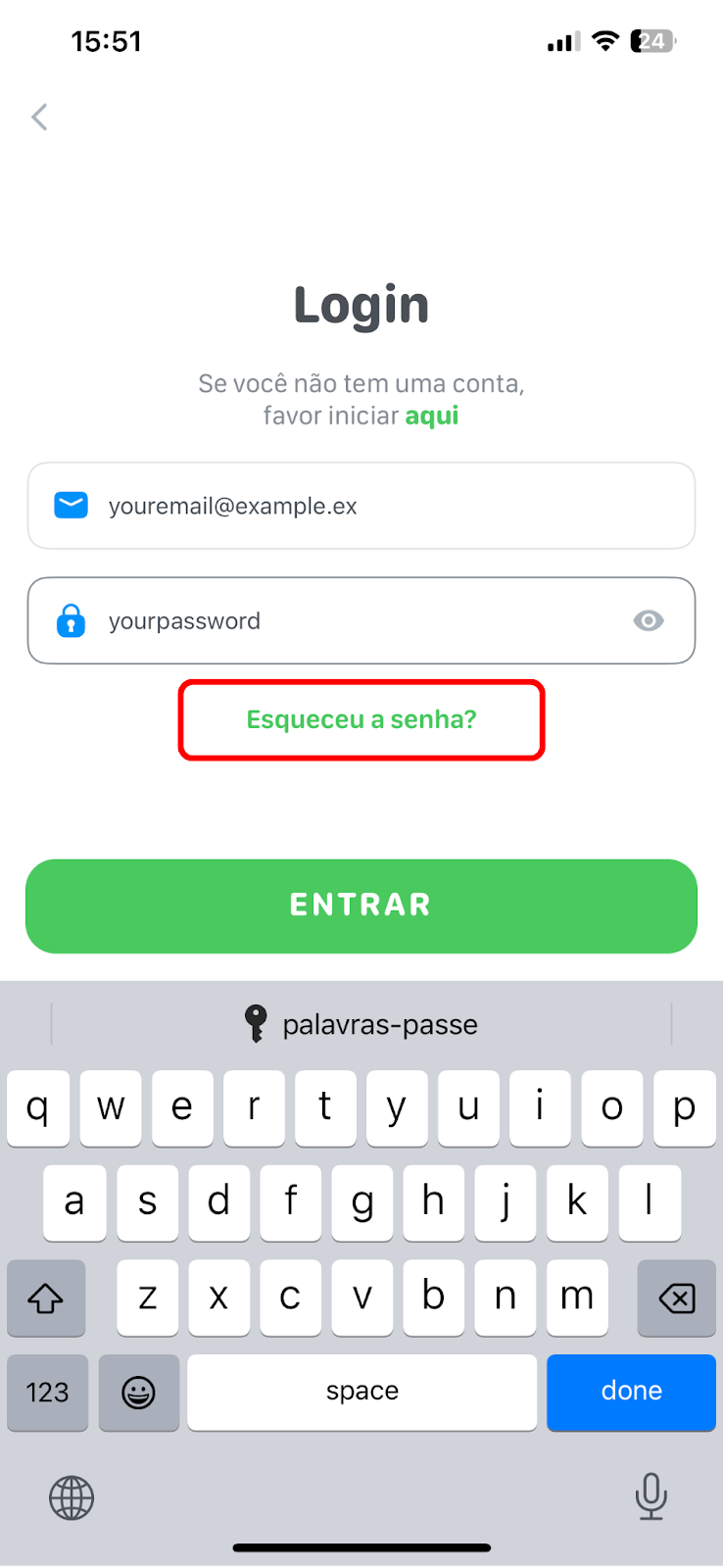Tap the backspace key
723x1568 pixels.
tap(676, 1298)
